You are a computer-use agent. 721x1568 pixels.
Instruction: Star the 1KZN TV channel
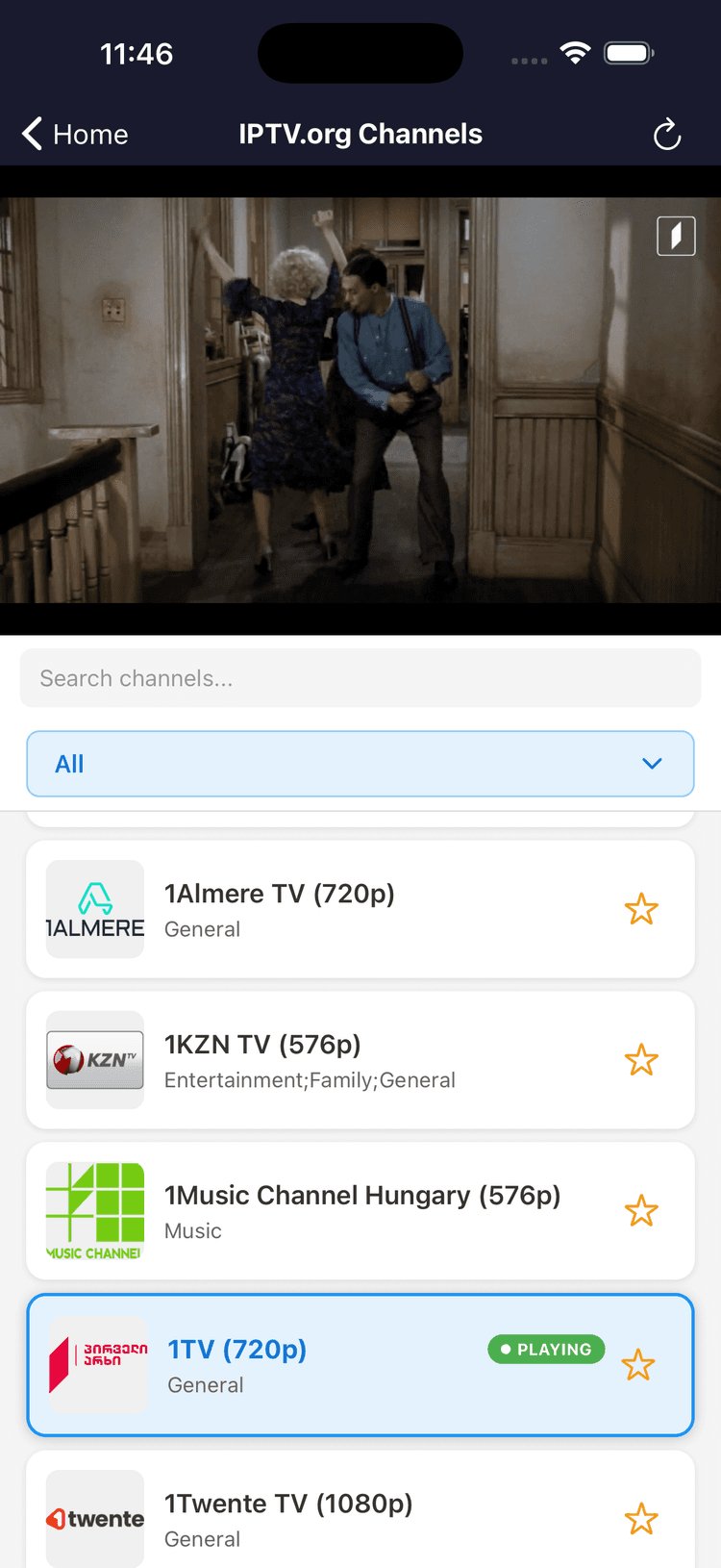click(641, 1060)
